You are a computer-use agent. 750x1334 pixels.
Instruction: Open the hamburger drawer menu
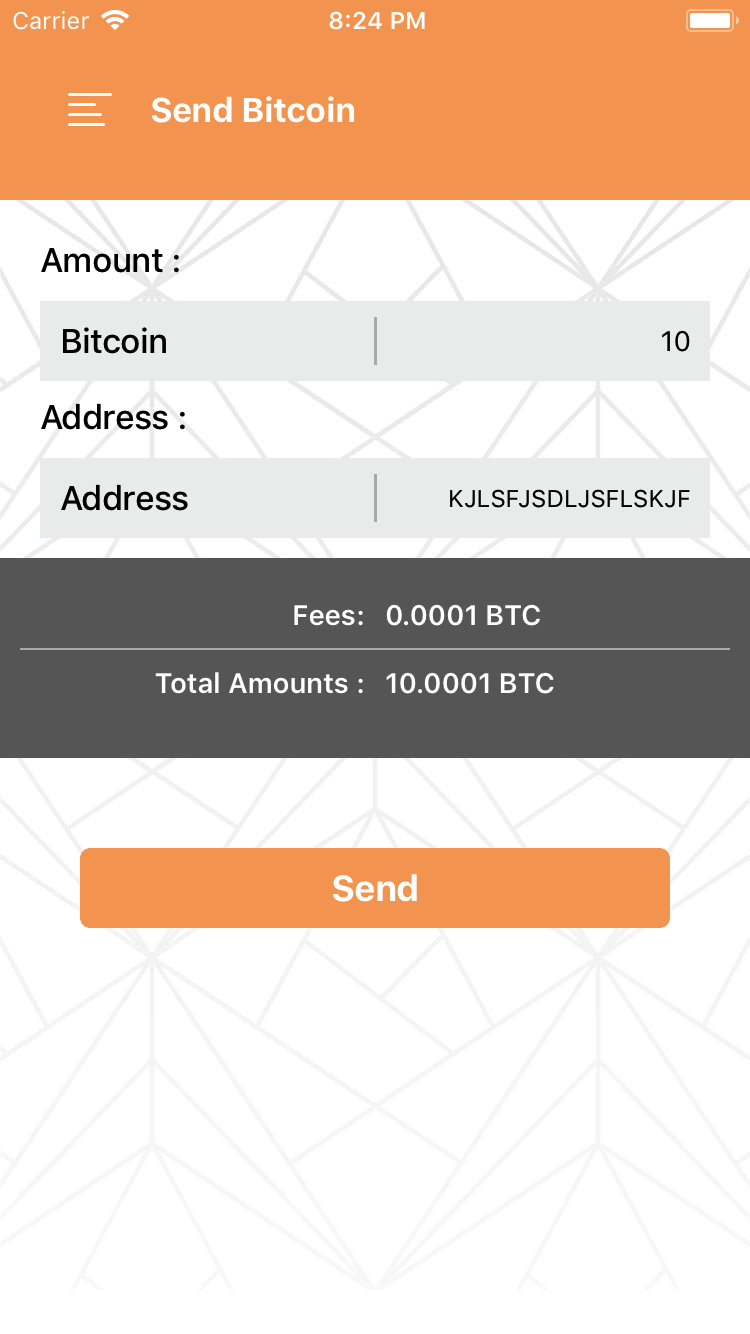pos(89,110)
